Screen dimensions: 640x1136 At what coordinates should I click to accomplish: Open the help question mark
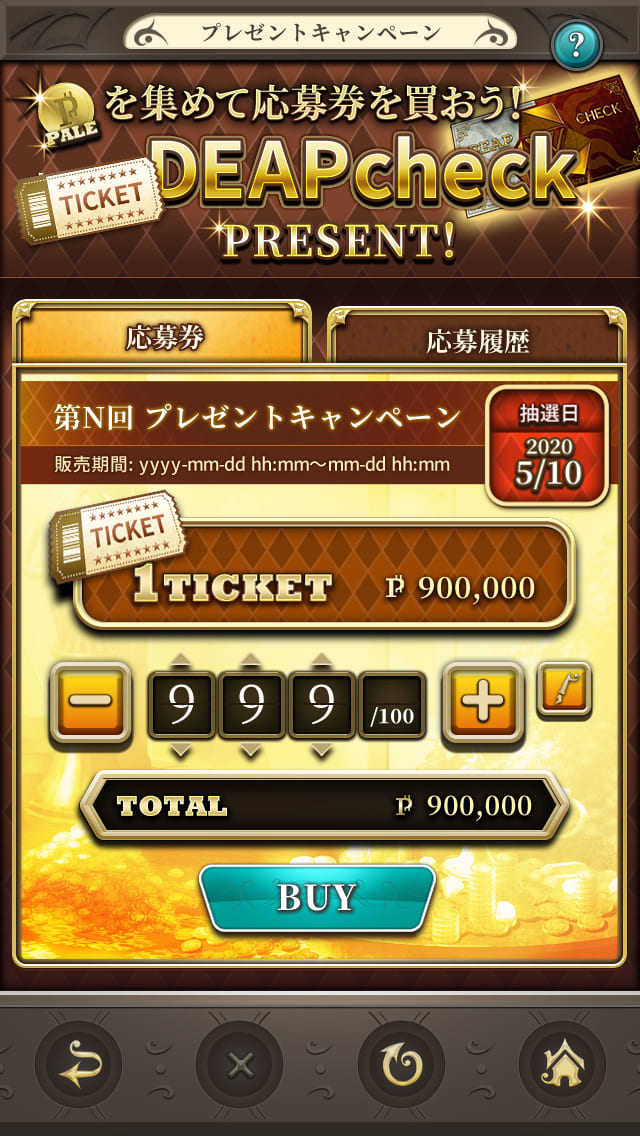pos(578,43)
